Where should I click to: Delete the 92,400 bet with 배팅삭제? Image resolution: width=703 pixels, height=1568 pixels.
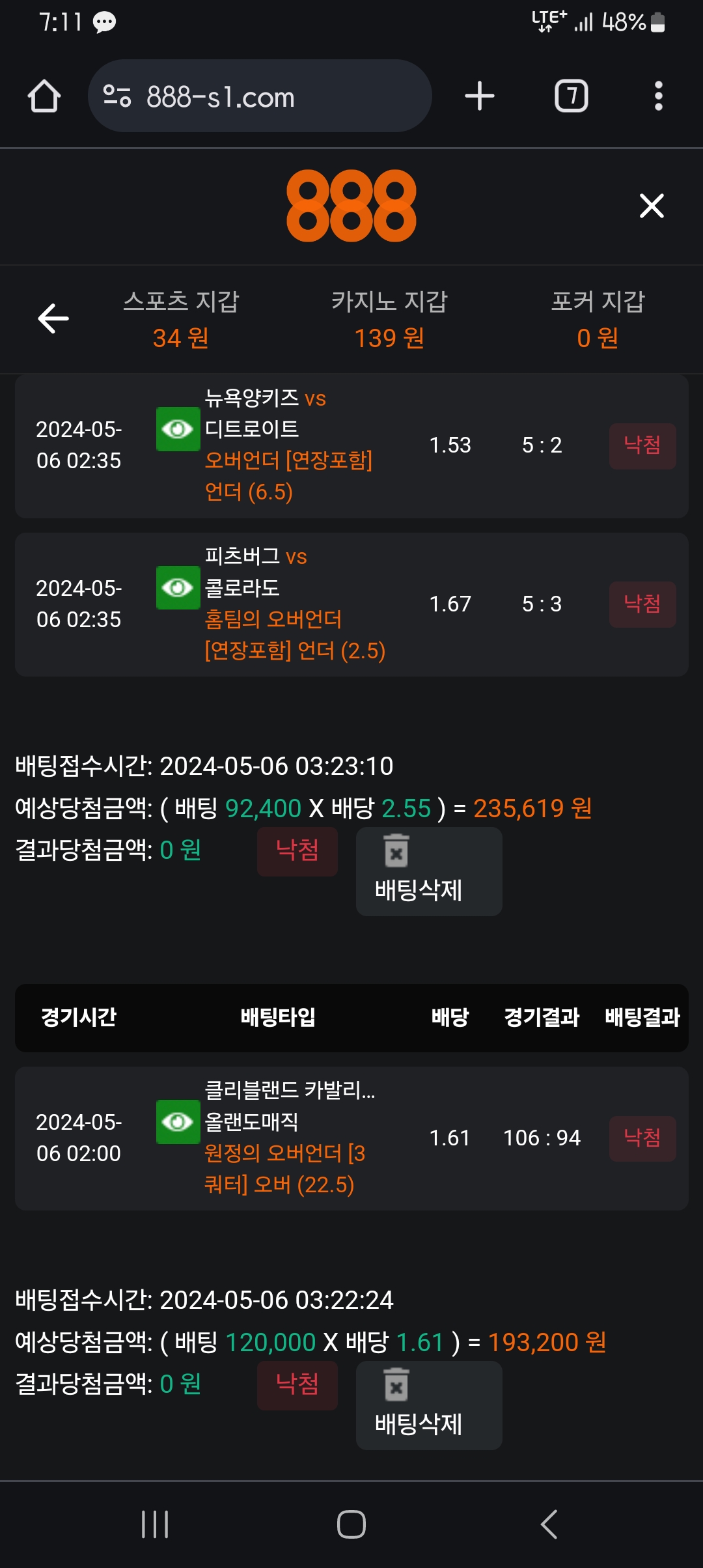pyautogui.click(x=428, y=871)
